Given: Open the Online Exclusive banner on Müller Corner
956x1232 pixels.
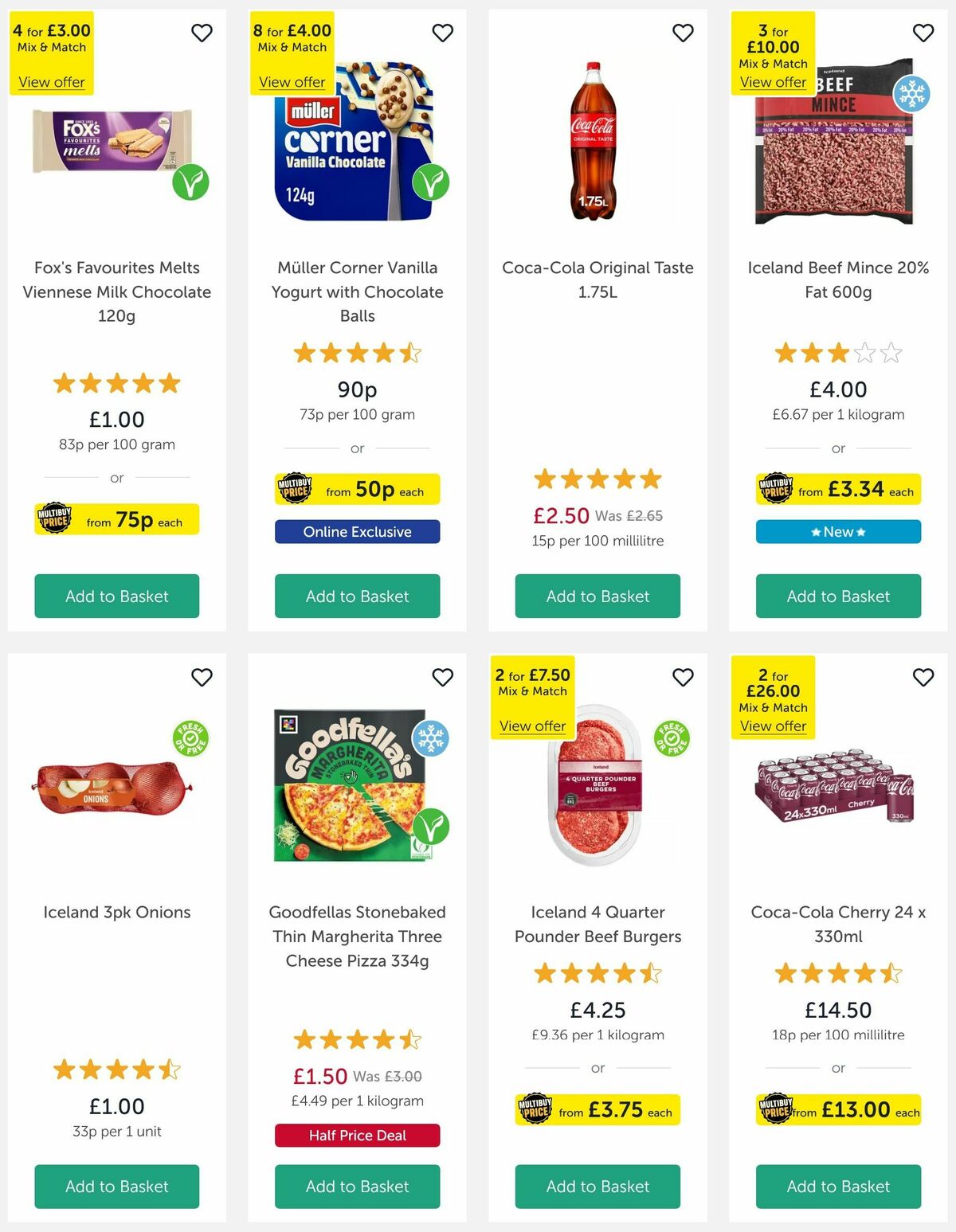Looking at the screenshot, I should 357,531.
